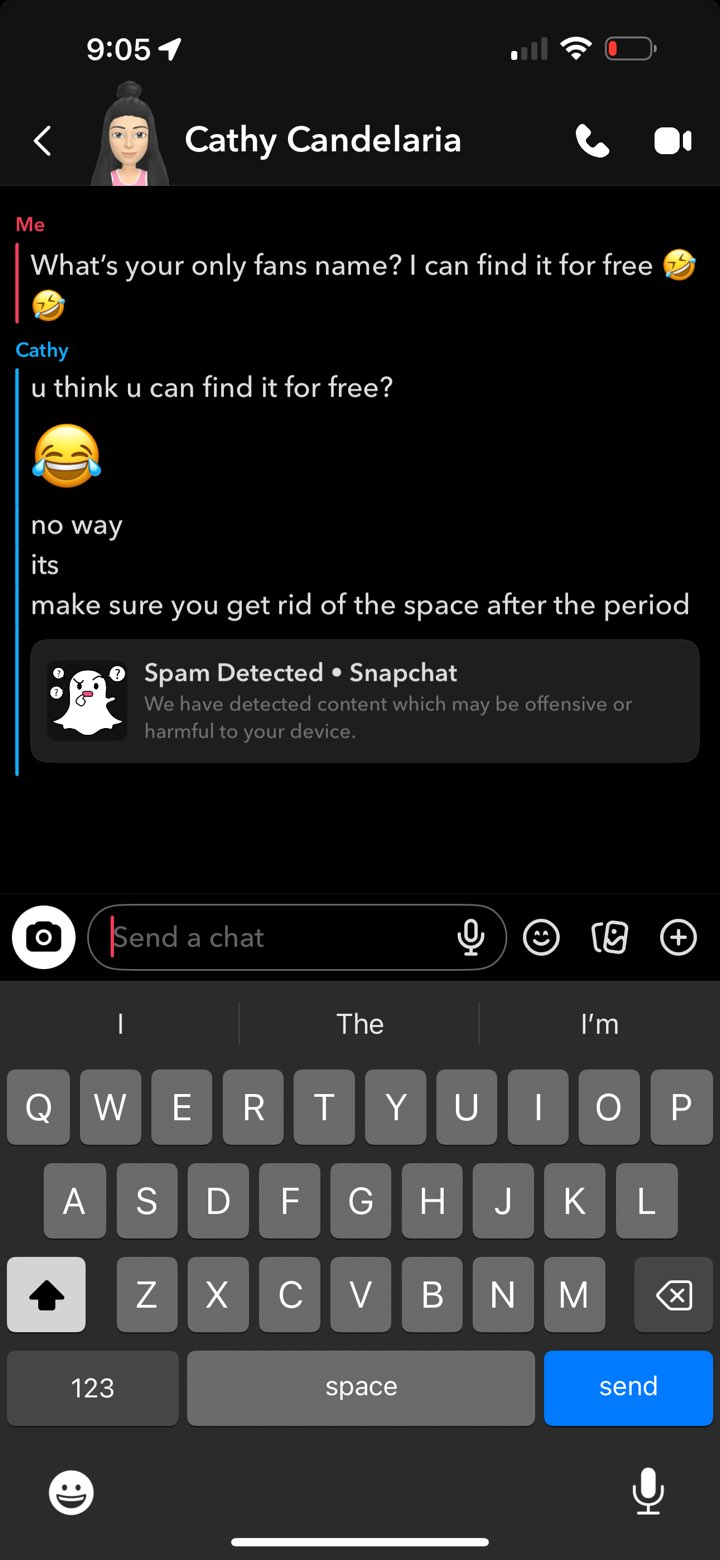Open the plus attachments menu
This screenshot has height=1560, width=720.
(x=678, y=937)
